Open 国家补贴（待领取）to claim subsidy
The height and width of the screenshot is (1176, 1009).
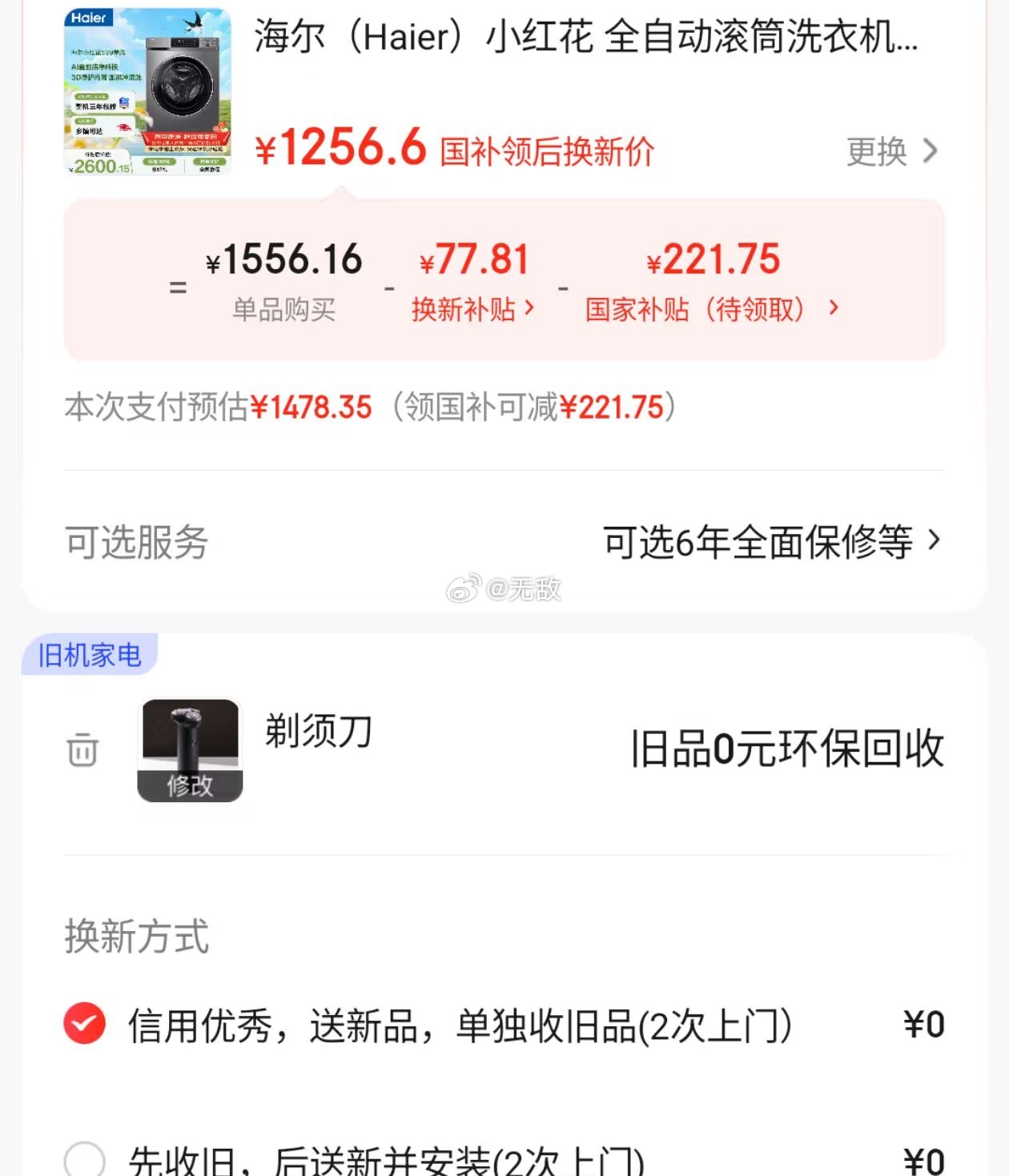pyautogui.click(x=711, y=309)
